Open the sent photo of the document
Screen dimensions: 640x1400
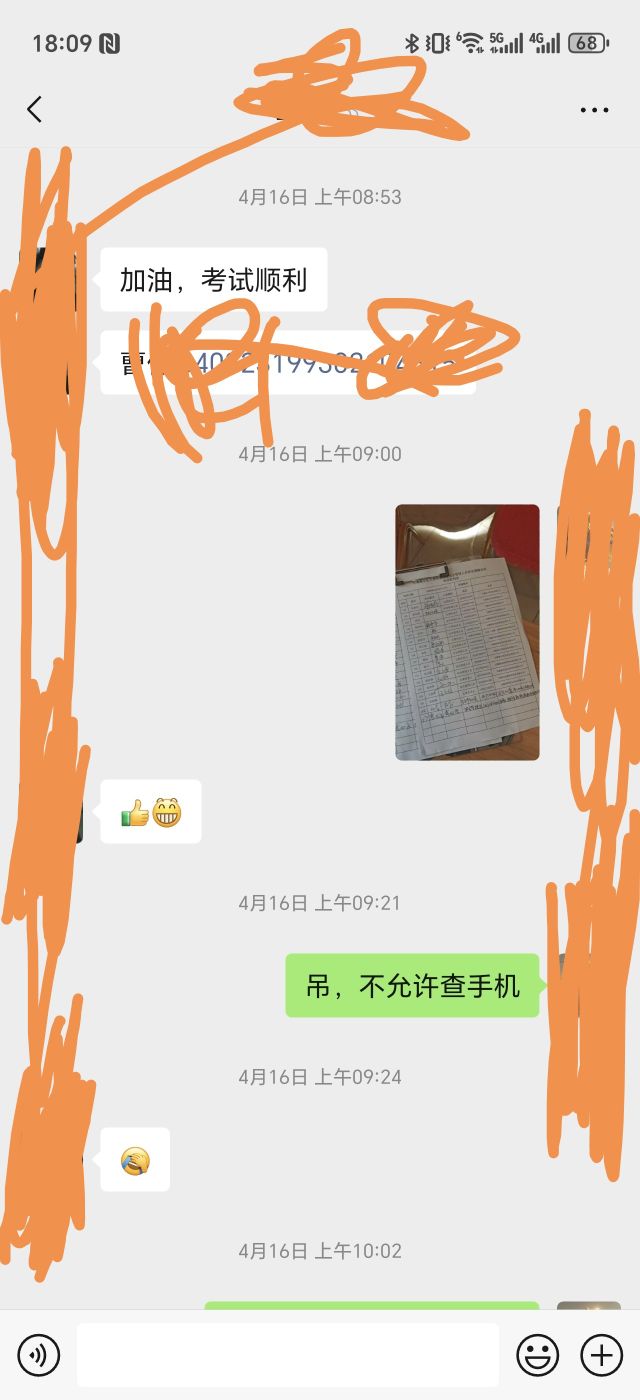[x=467, y=632]
